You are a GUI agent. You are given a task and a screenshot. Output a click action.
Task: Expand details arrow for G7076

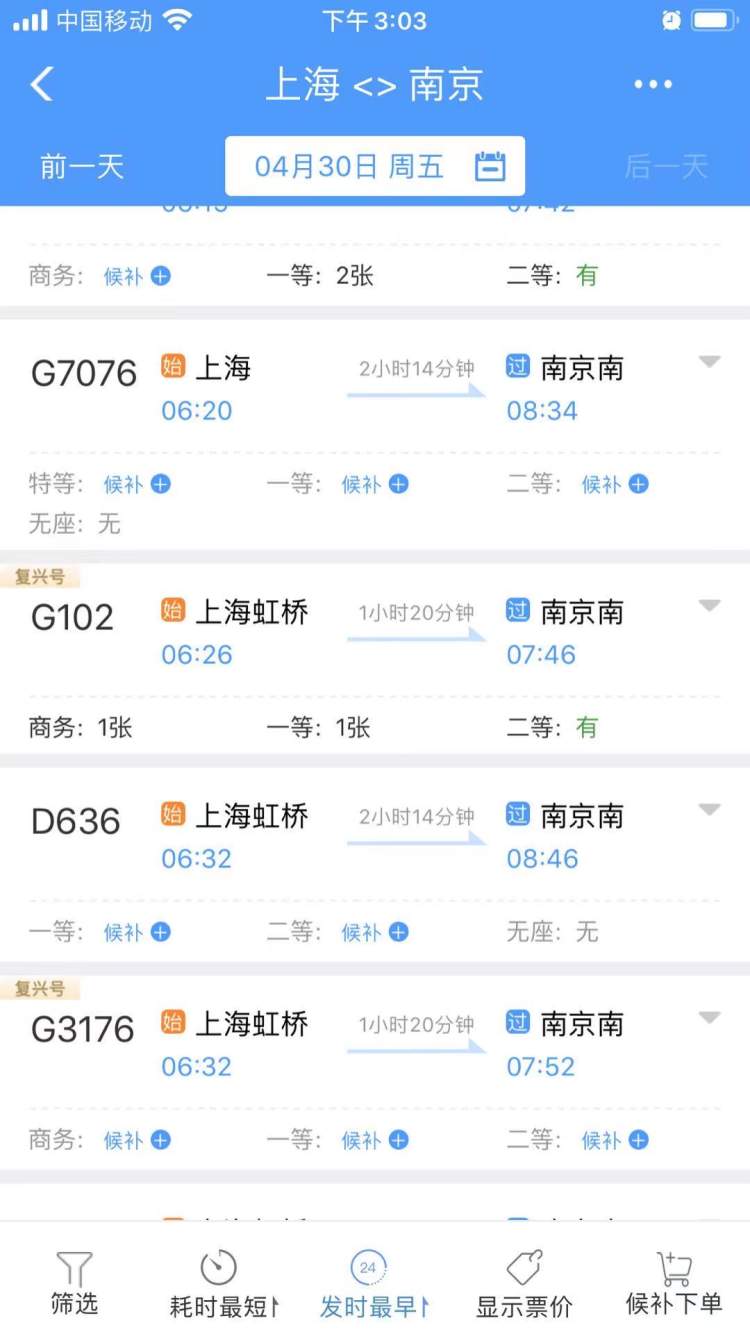pos(709,362)
